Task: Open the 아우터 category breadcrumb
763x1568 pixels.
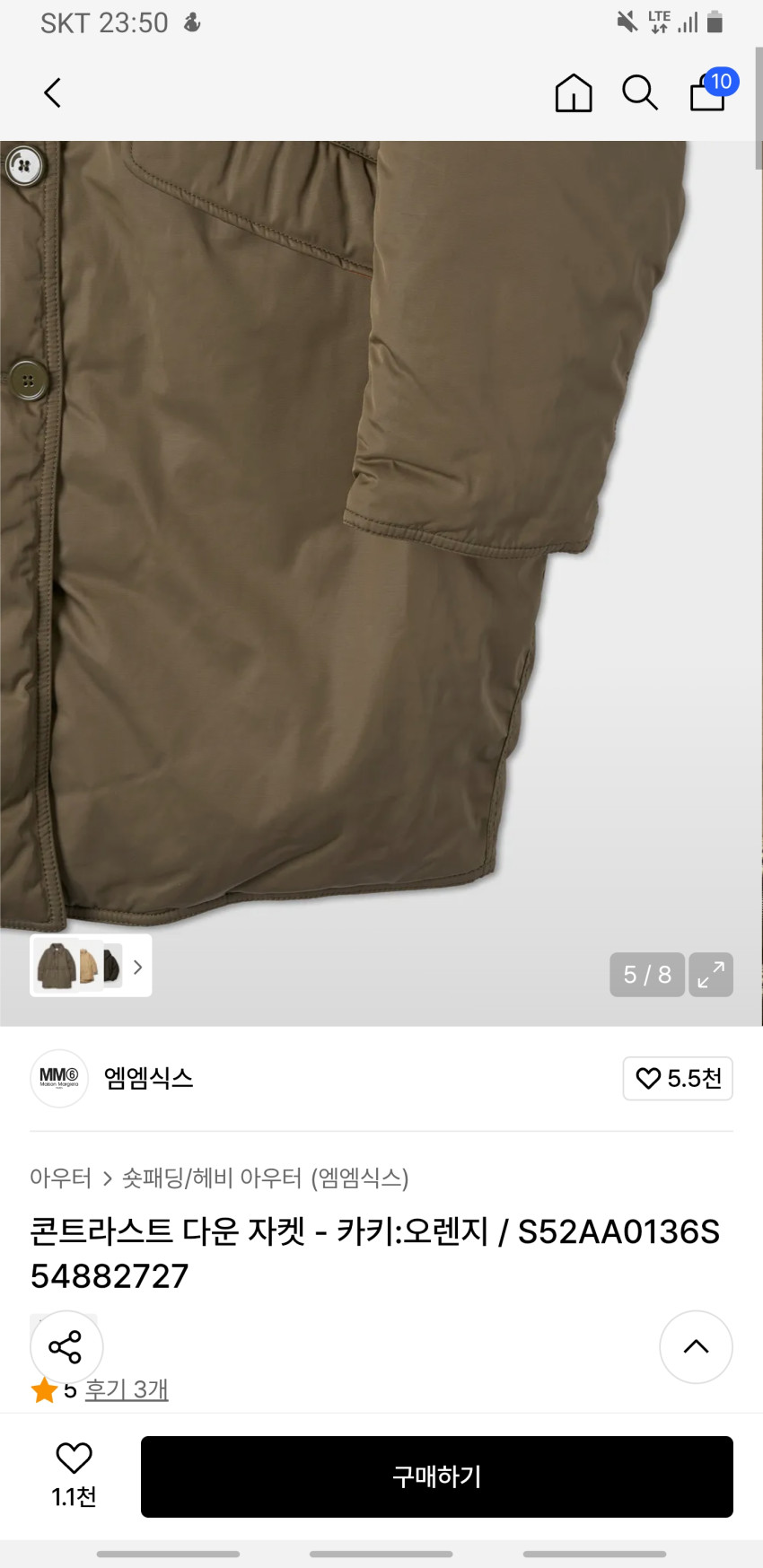Action: [60, 1178]
